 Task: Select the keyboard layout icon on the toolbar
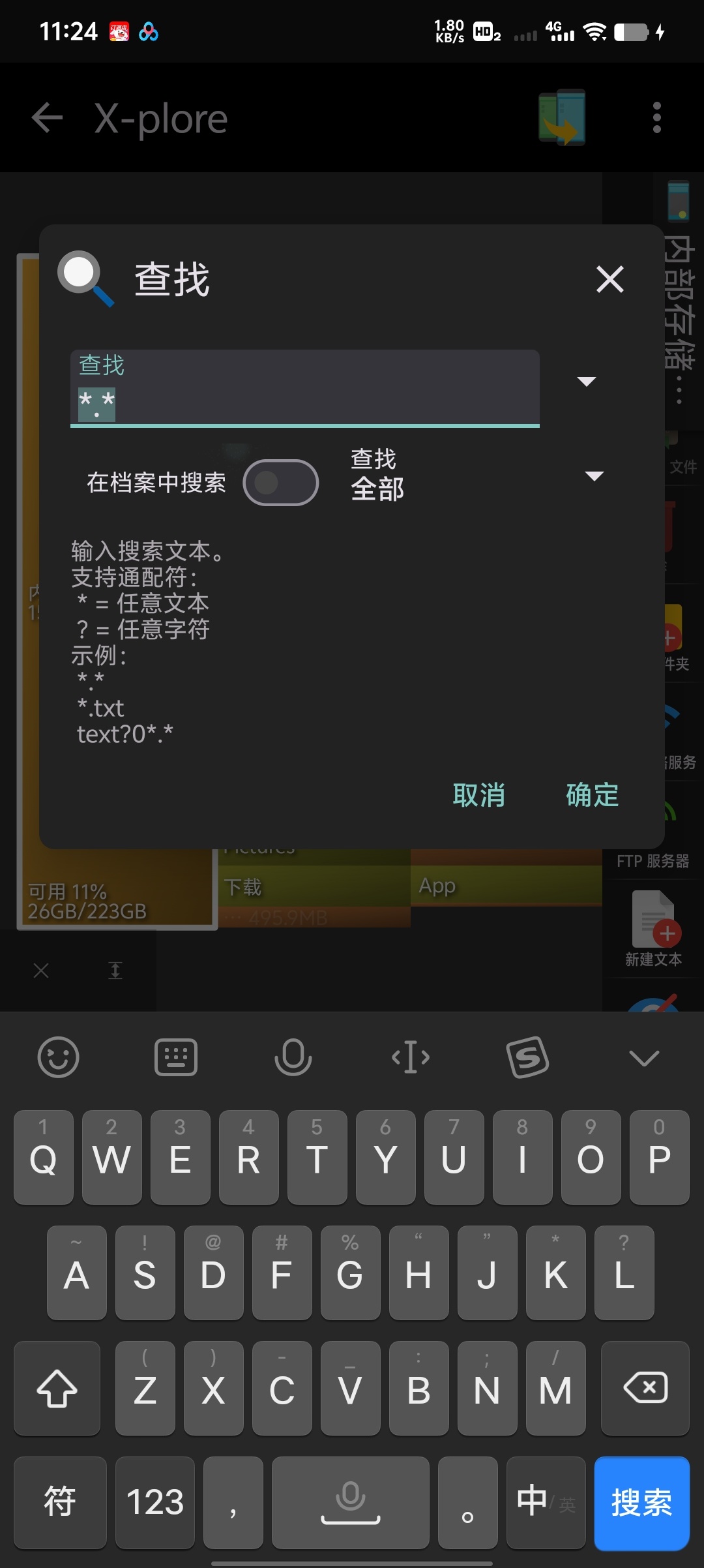(175, 1057)
